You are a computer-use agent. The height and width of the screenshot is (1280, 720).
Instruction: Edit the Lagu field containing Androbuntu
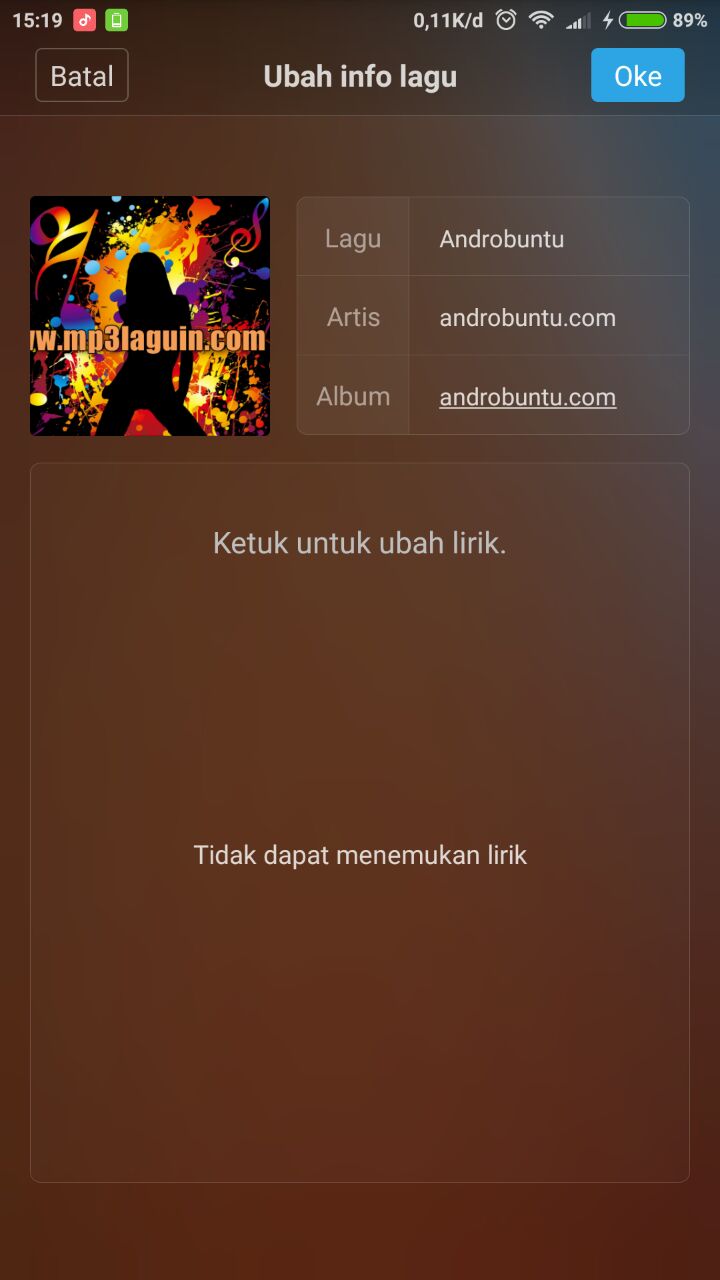click(x=548, y=238)
